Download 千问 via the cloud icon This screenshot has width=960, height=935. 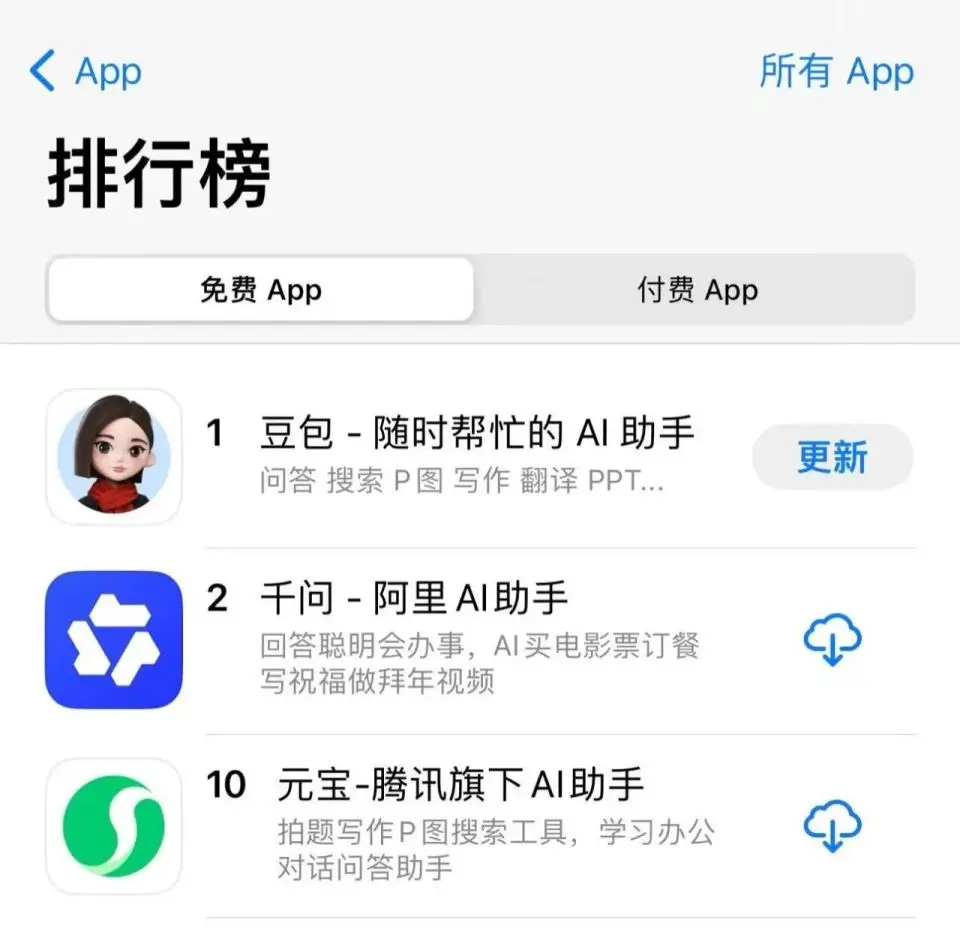coord(833,640)
